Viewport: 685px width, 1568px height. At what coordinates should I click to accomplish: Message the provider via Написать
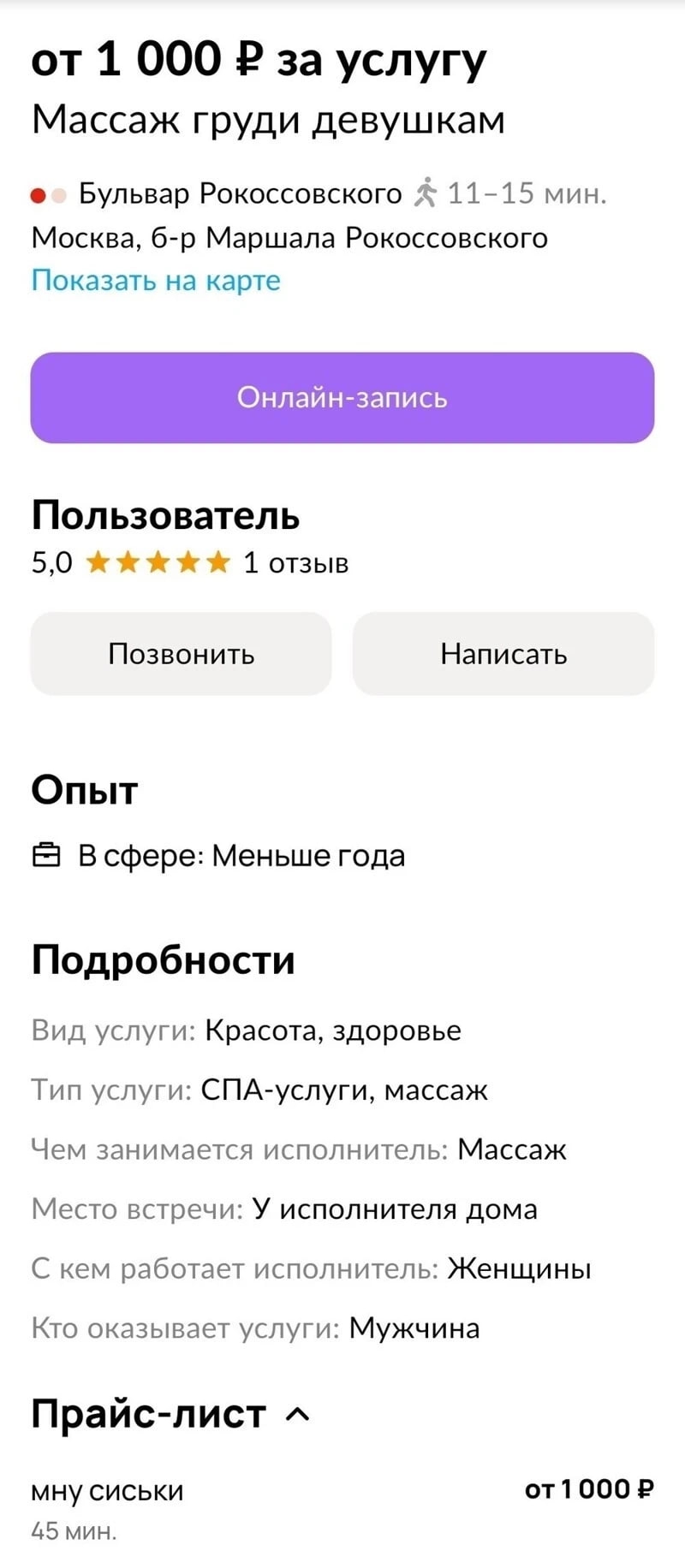click(503, 654)
